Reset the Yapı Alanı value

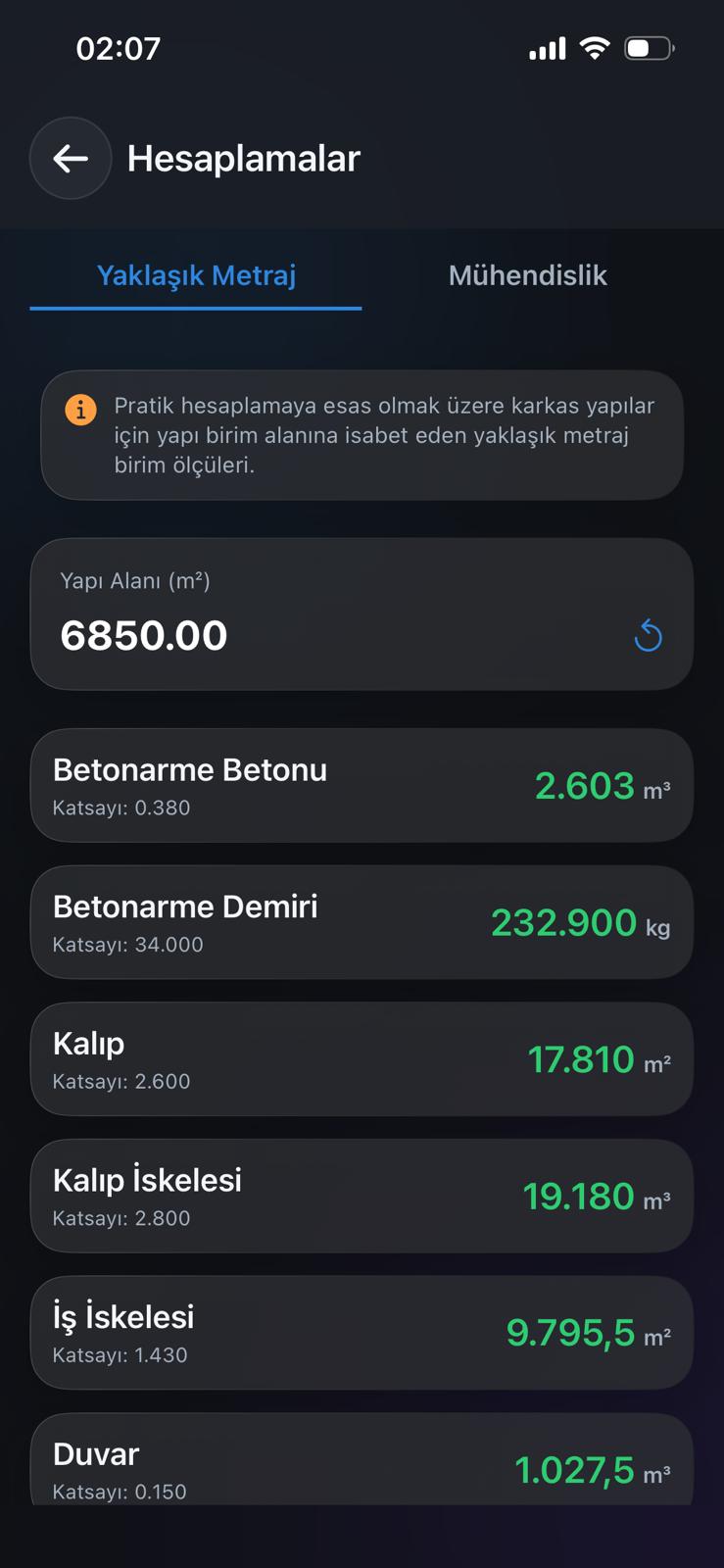(x=648, y=636)
